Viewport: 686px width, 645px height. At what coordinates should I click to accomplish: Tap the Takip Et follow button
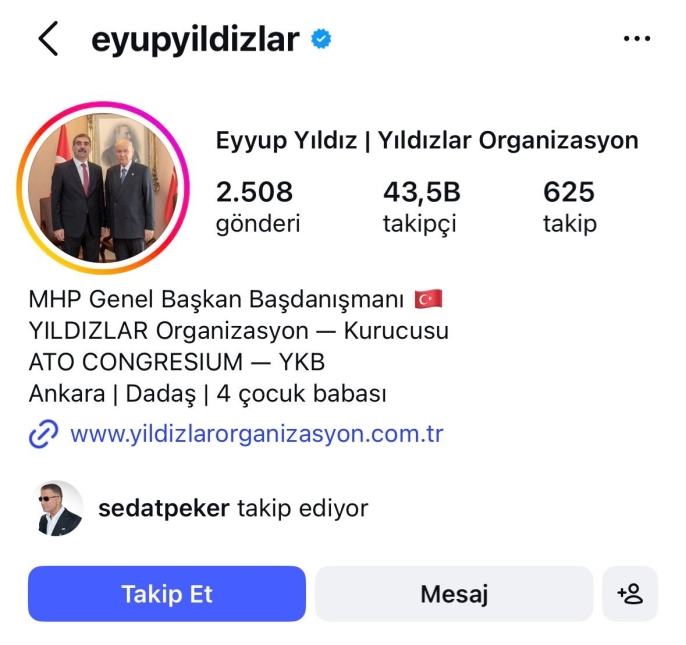click(167, 594)
